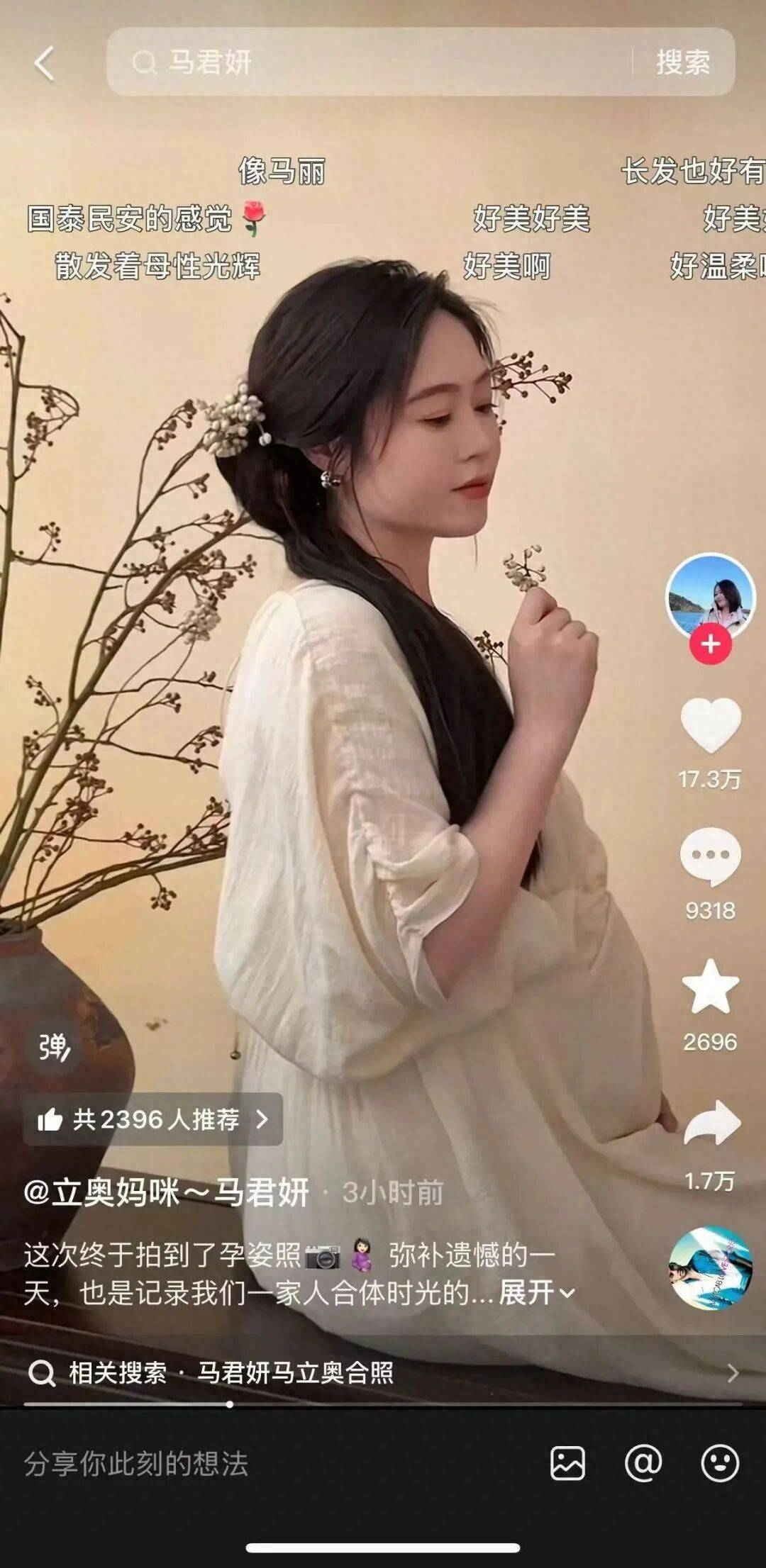
Task: Favorite the video with the star
Action: (x=710, y=987)
